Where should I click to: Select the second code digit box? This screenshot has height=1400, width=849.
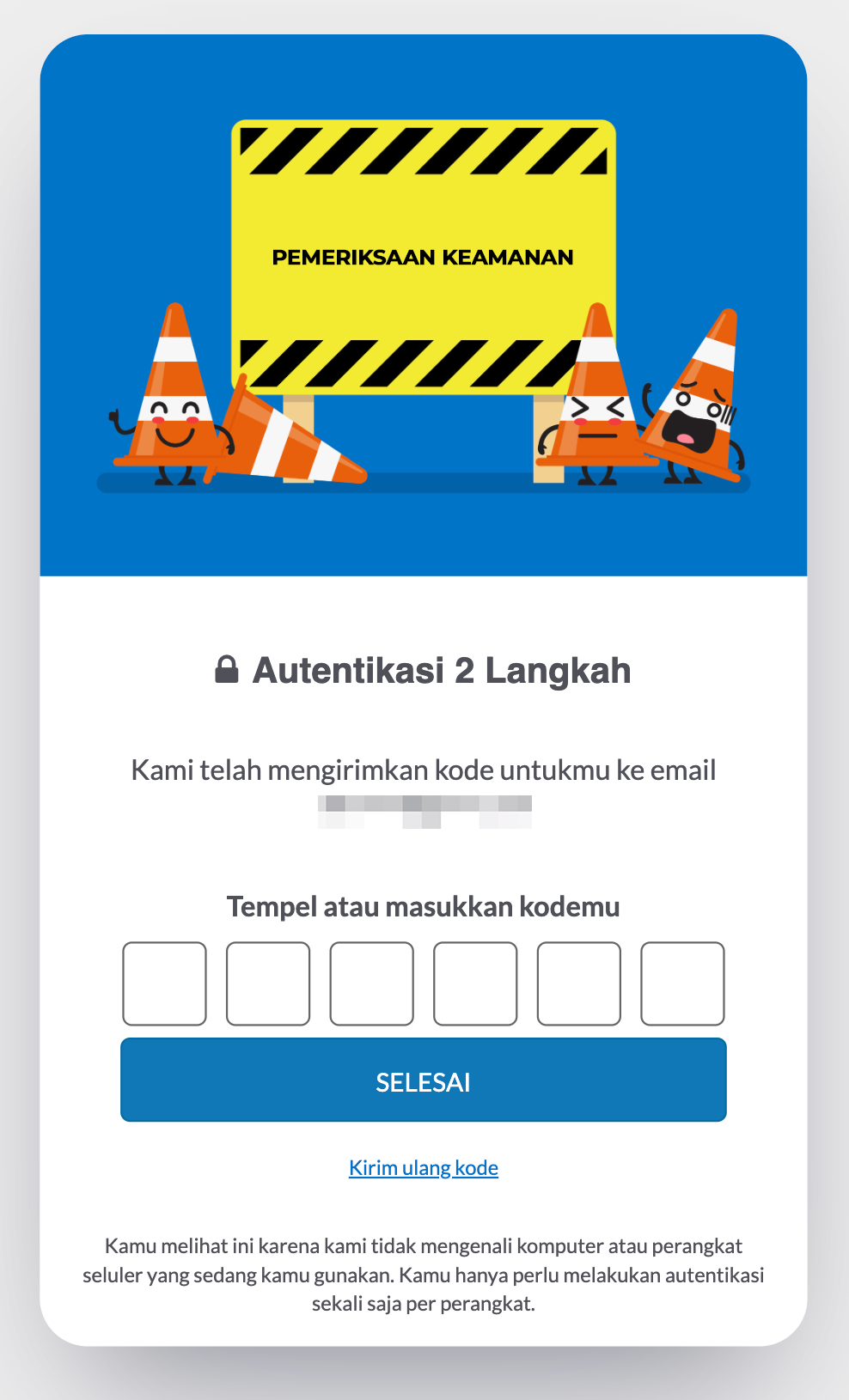click(x=268, y=983)
